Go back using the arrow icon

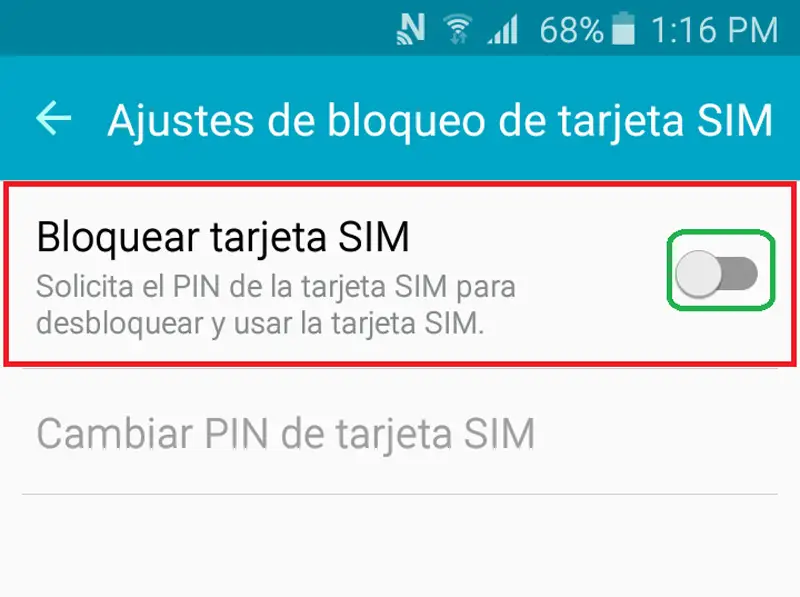click(53, 119)
